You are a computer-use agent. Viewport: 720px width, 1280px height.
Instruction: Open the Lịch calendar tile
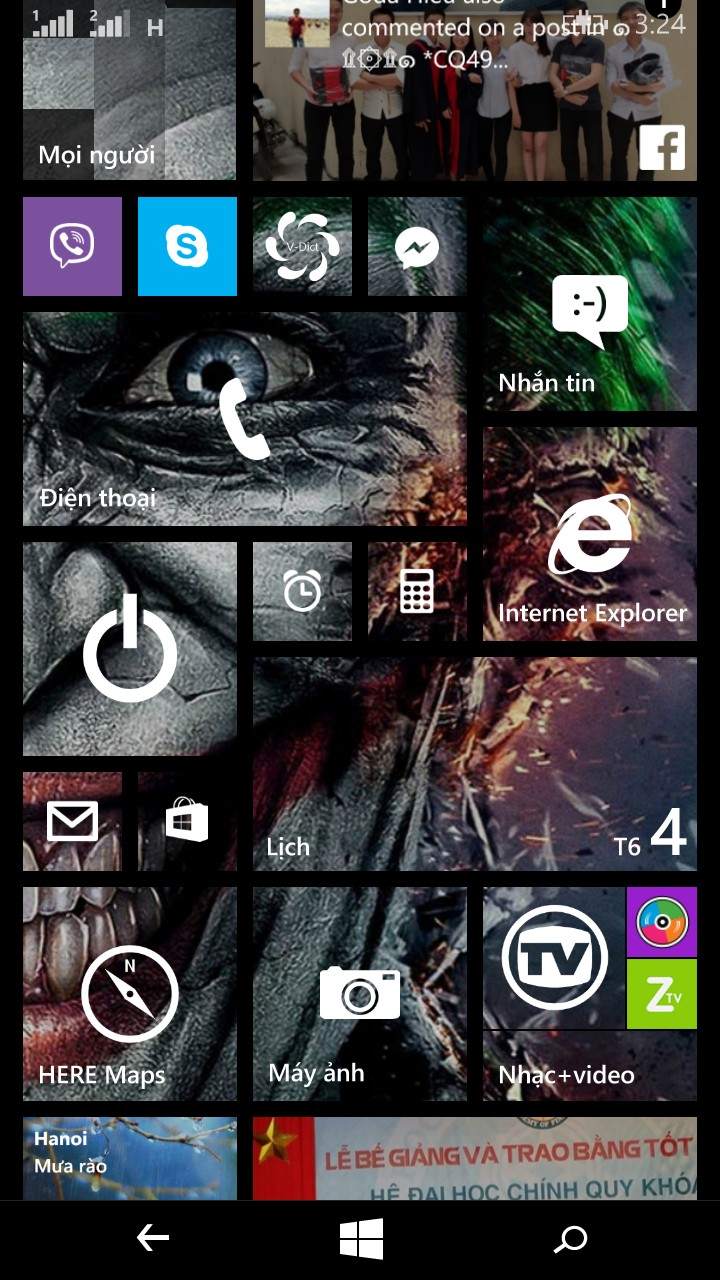(475, 764)
